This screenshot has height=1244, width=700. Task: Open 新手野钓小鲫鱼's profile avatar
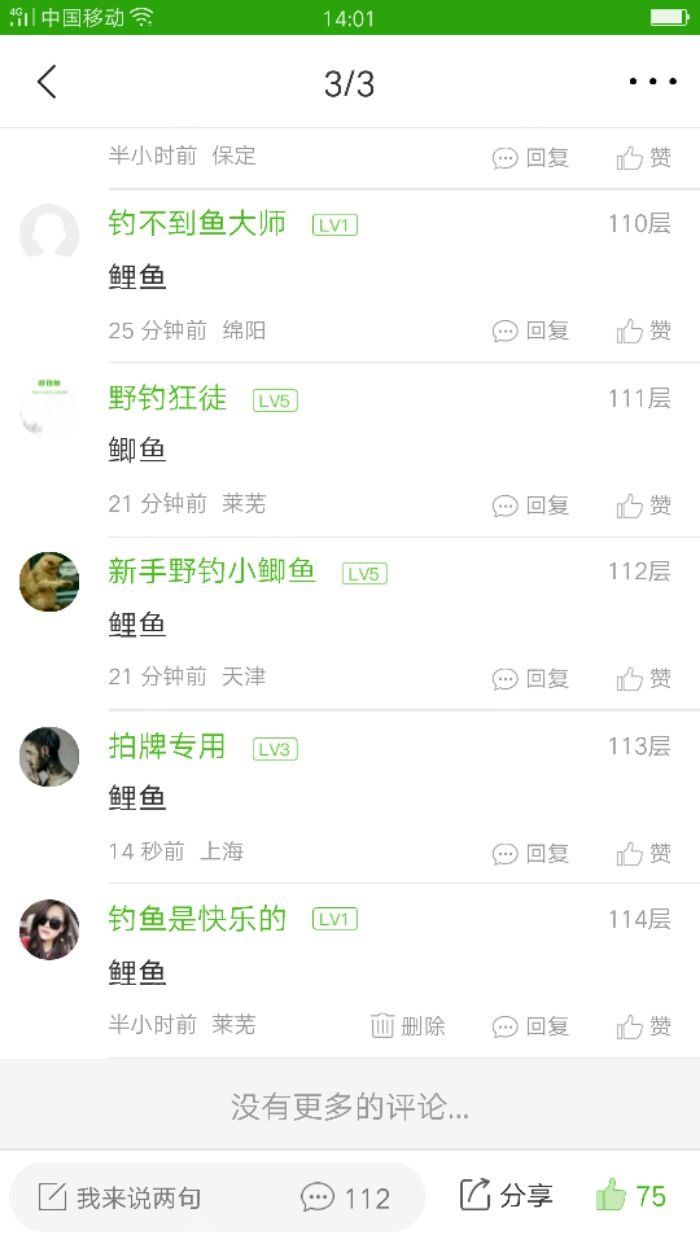(49, 582)
